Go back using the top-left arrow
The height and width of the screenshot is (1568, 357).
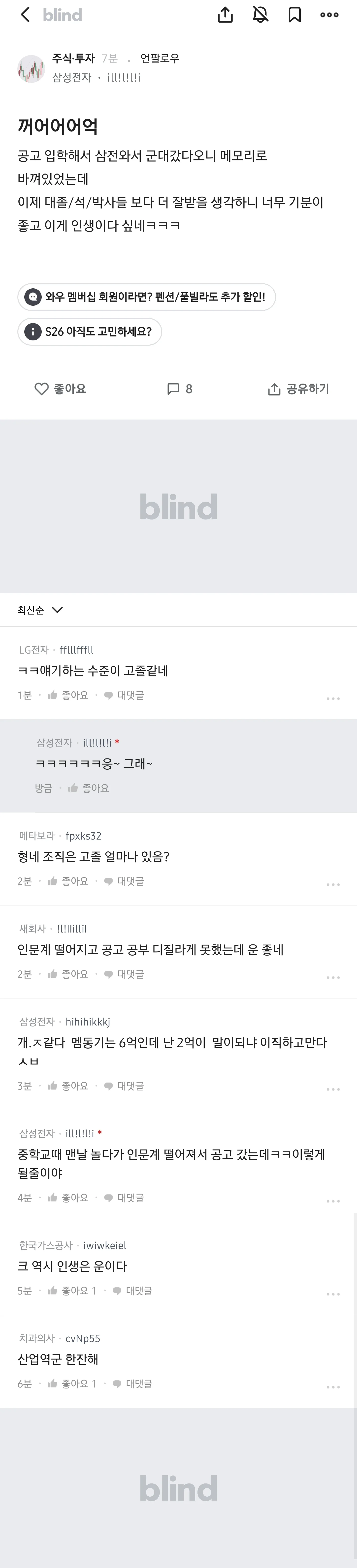tap(25, 15)
